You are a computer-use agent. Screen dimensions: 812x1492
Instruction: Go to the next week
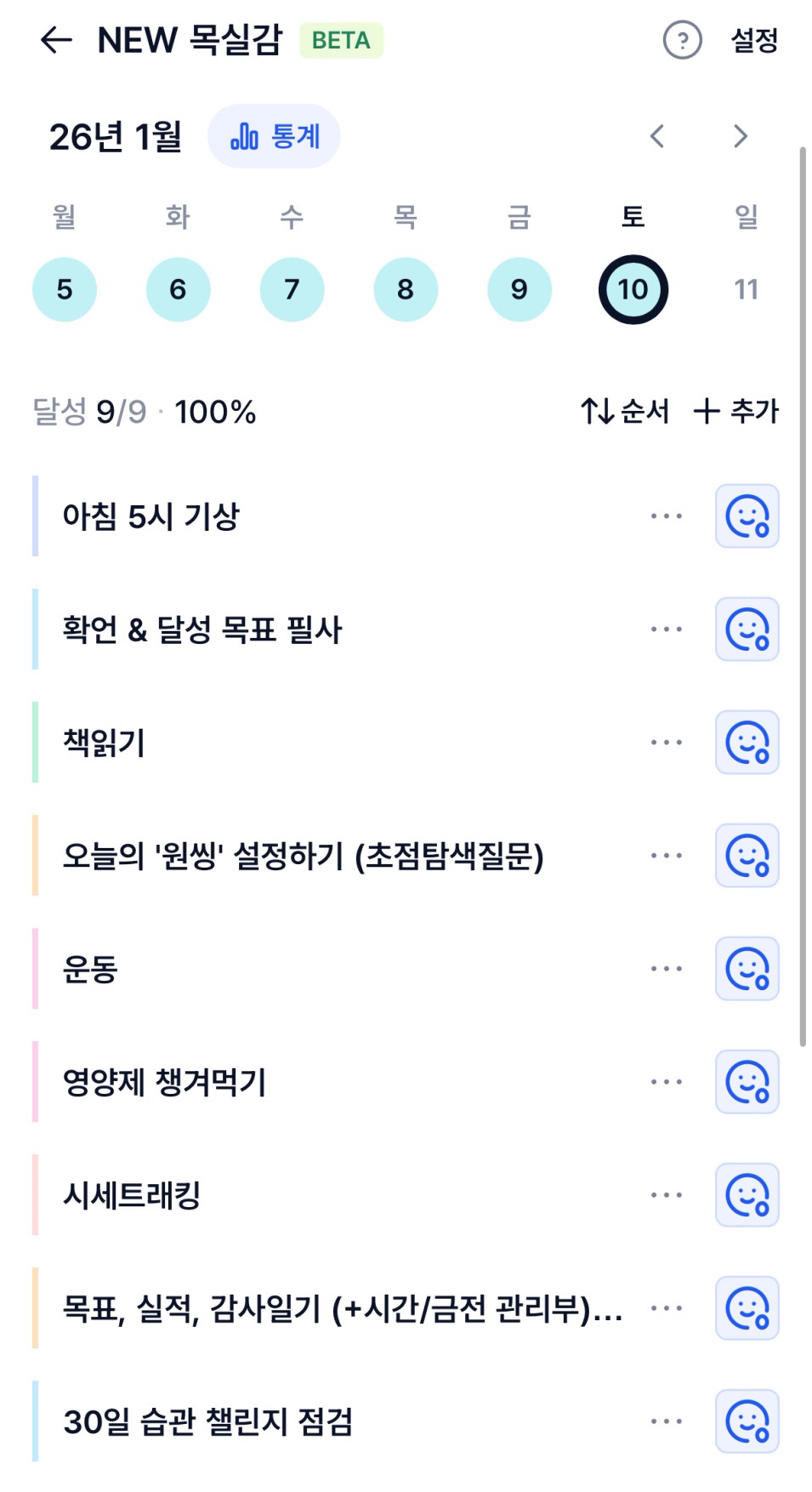(741, 136)
